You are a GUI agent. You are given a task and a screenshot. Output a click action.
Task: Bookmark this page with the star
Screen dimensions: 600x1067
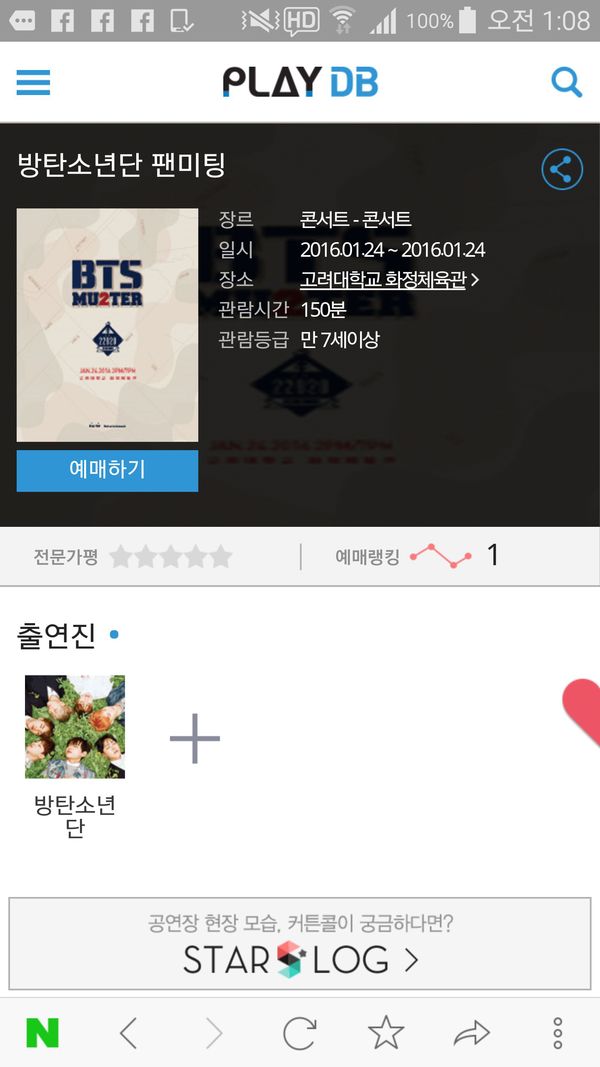point(386,1033)
